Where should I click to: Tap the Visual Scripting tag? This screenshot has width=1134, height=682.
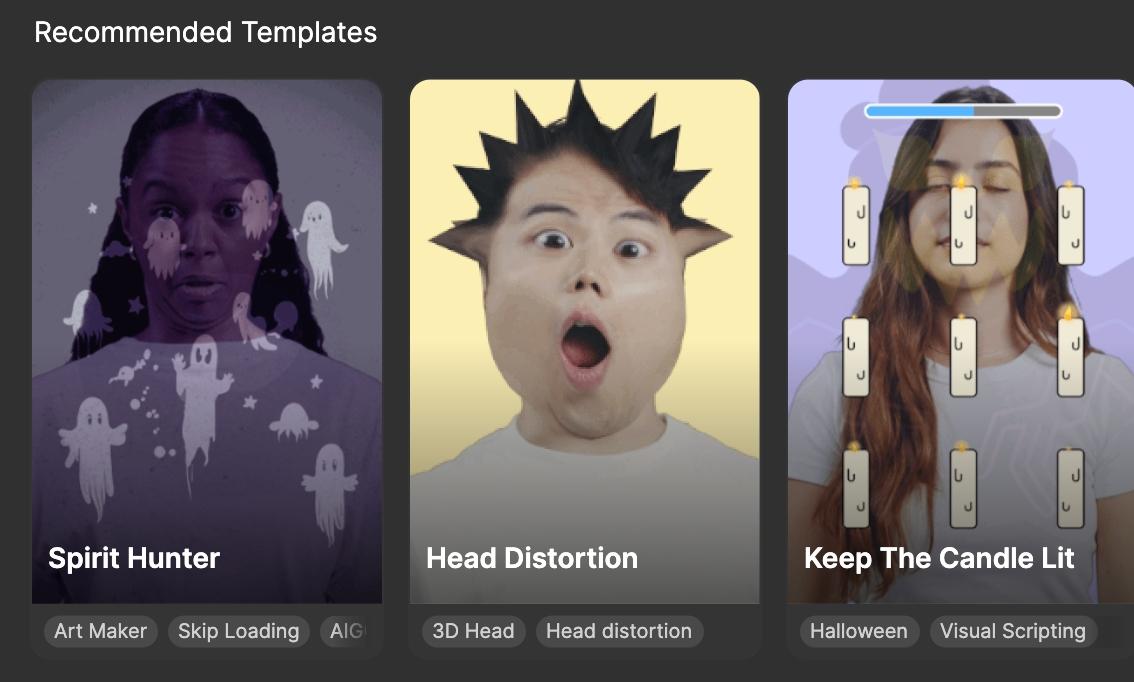point(1013,631)
